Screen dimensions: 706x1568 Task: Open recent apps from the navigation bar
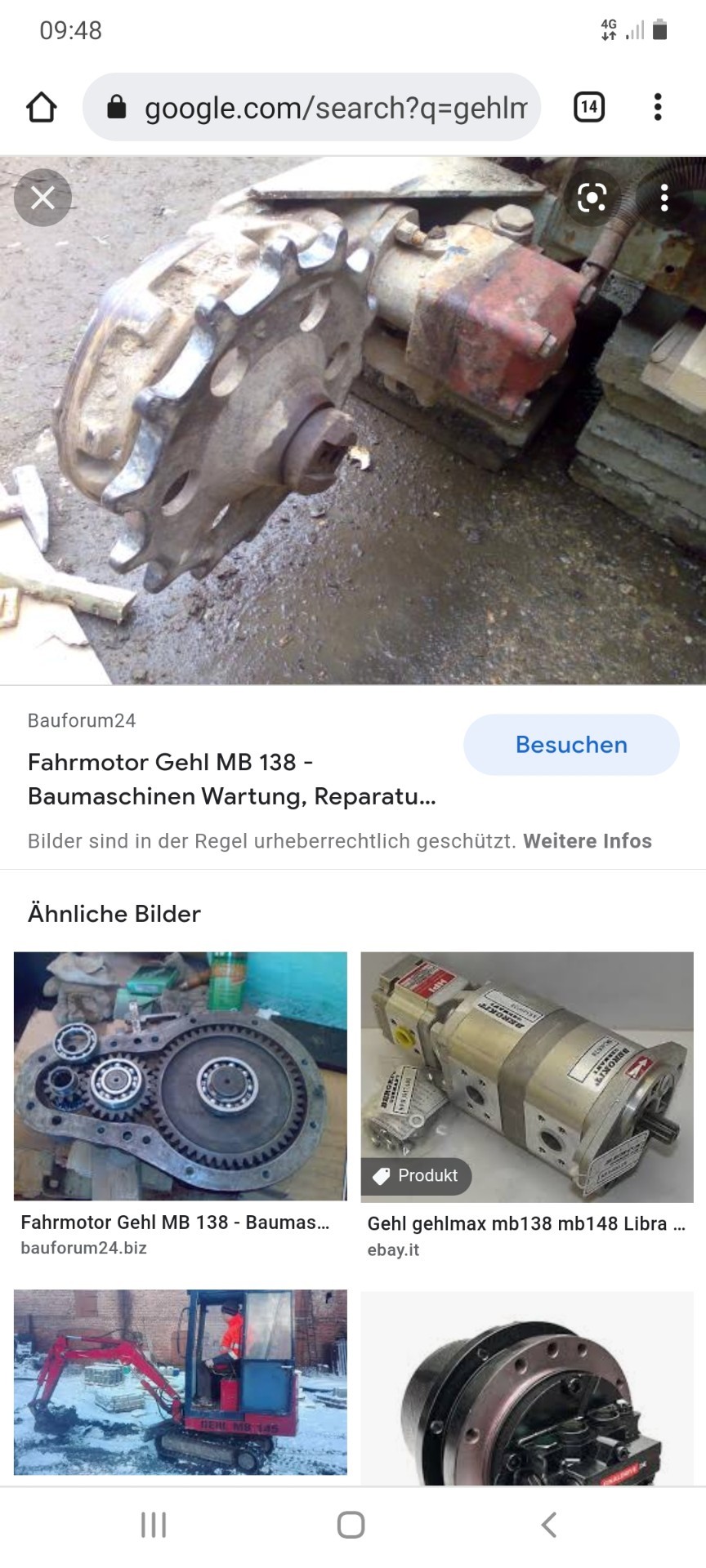point(154,1525)
